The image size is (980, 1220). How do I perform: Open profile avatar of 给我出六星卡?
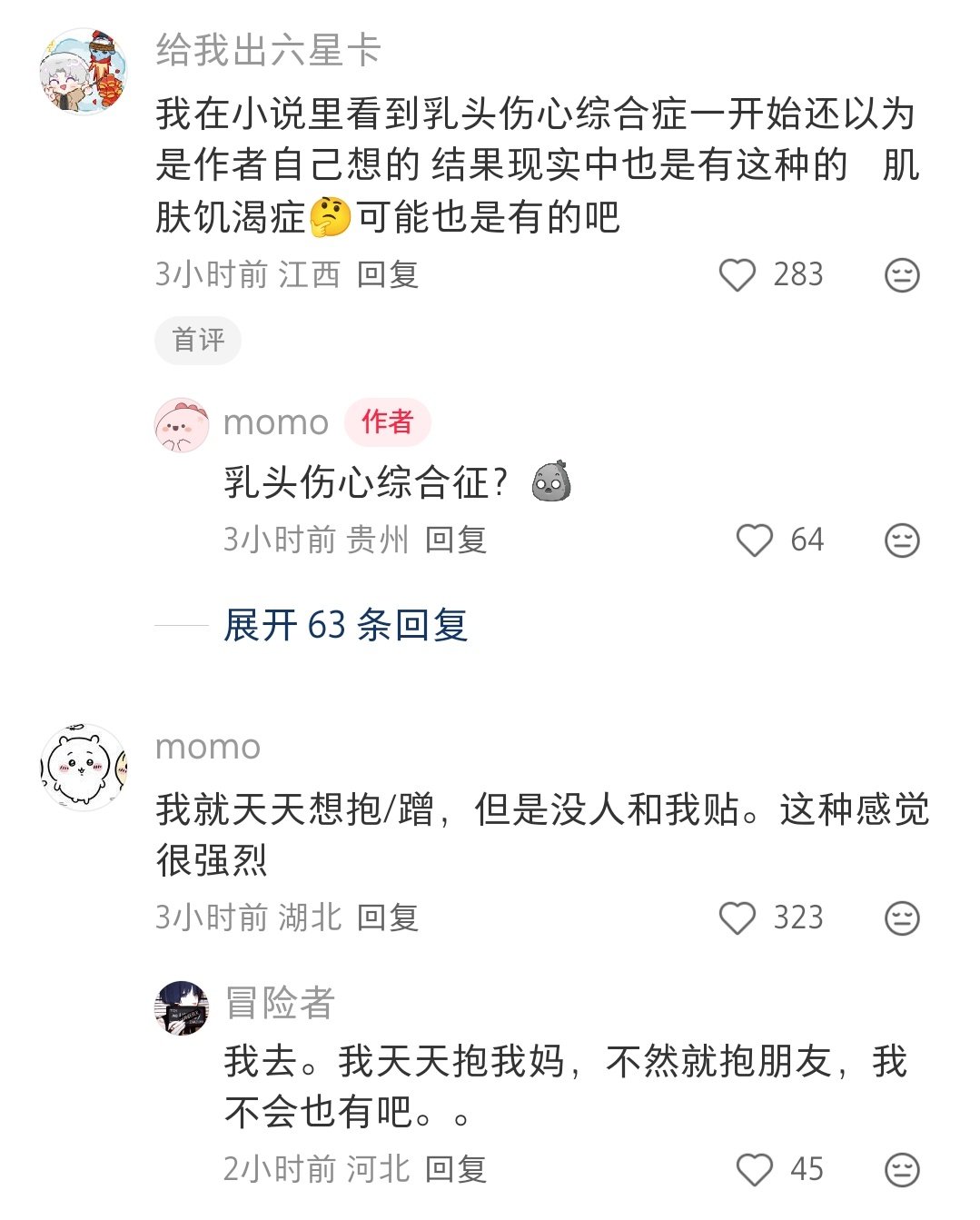(x=84, y=71)
